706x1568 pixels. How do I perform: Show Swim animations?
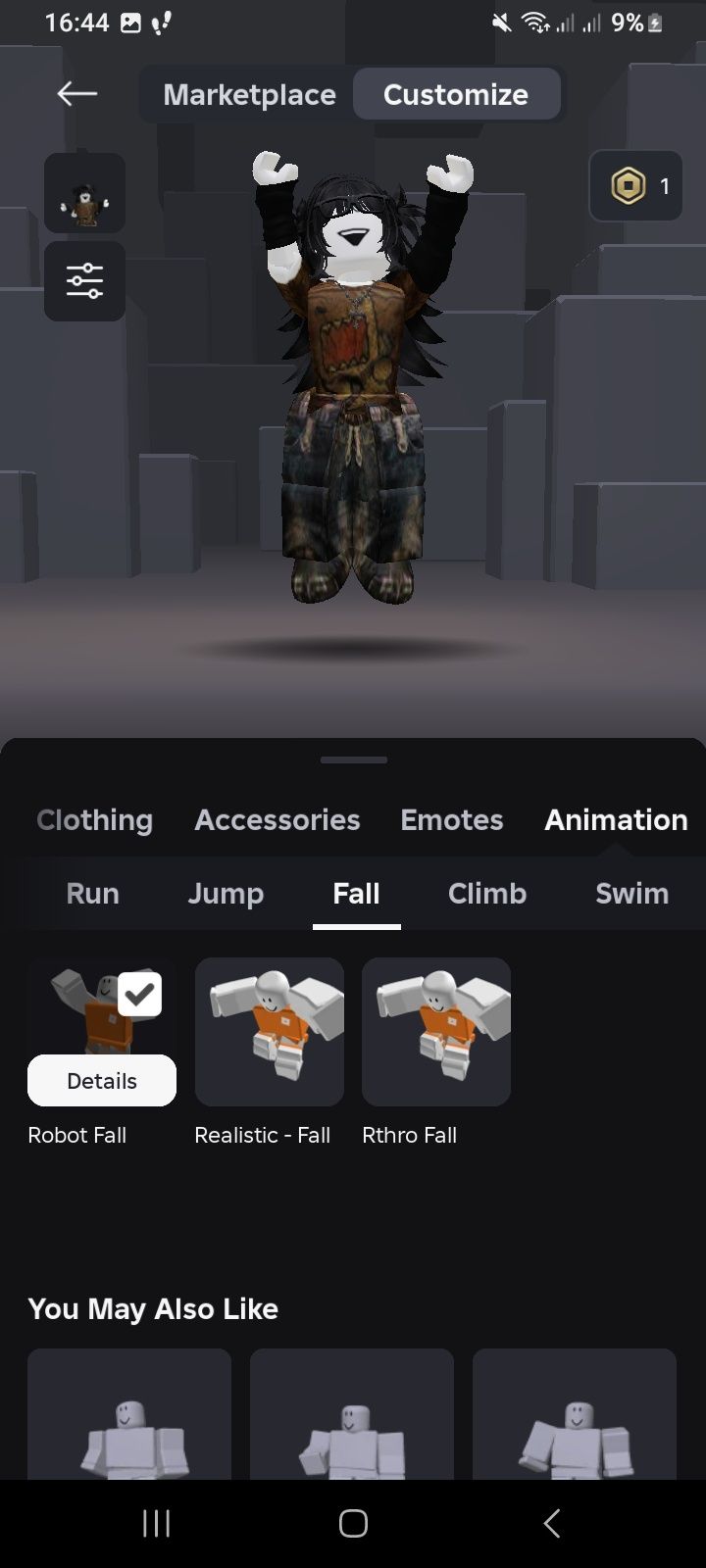tap(631, 893)
